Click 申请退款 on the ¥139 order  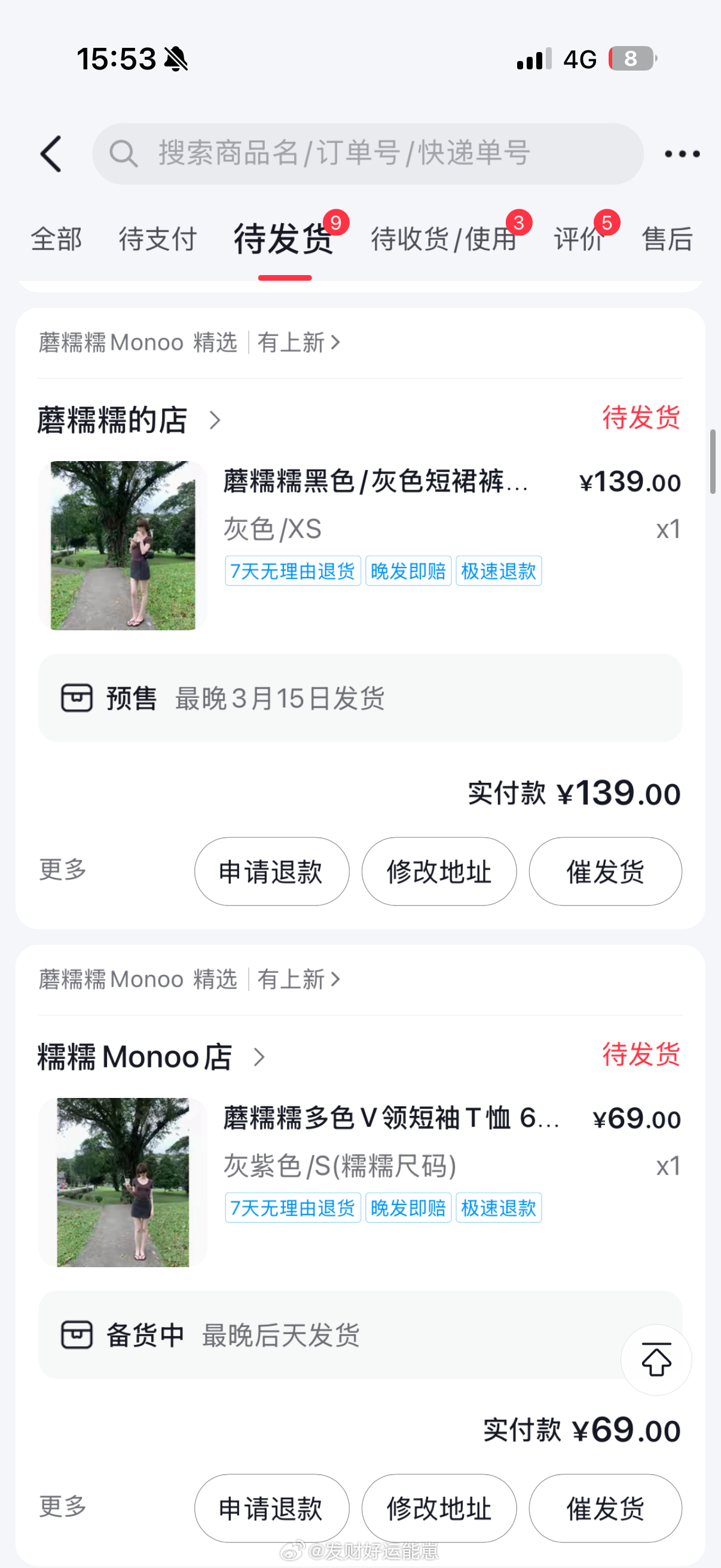click(x=271, y=872)
